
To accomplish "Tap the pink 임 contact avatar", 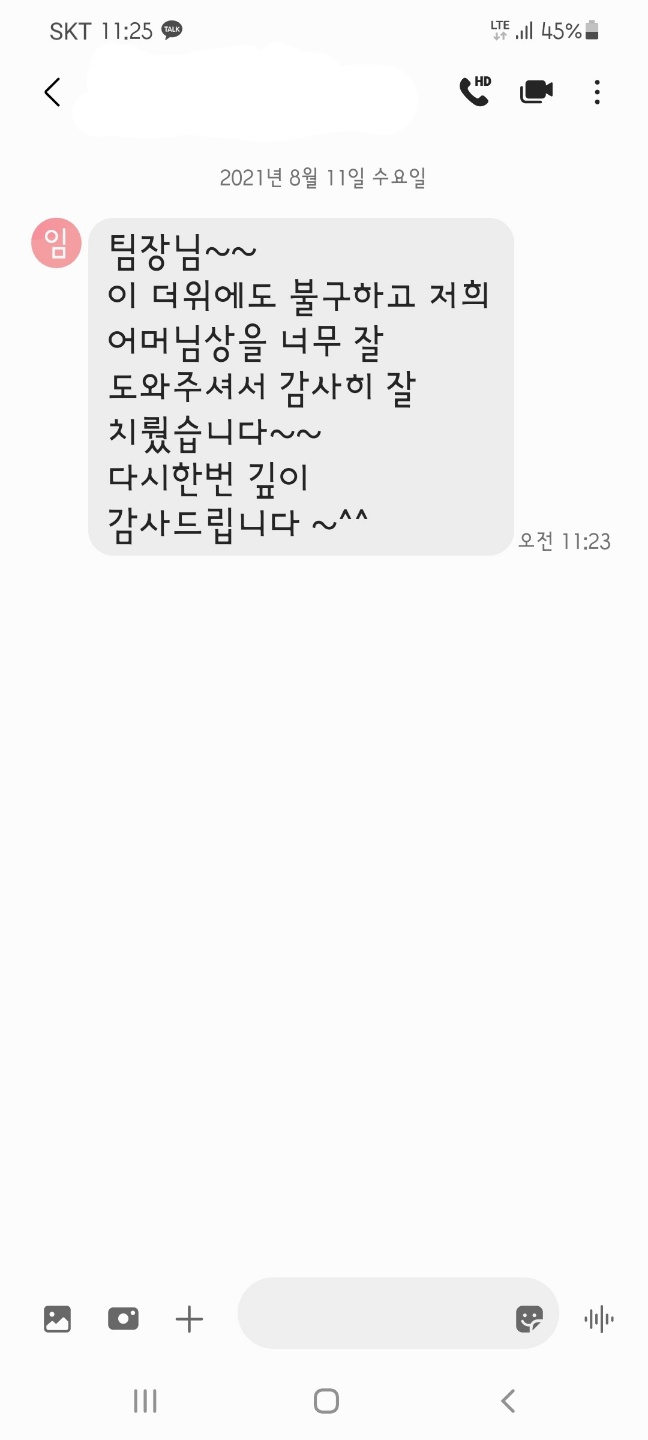I will click(56, 243).
